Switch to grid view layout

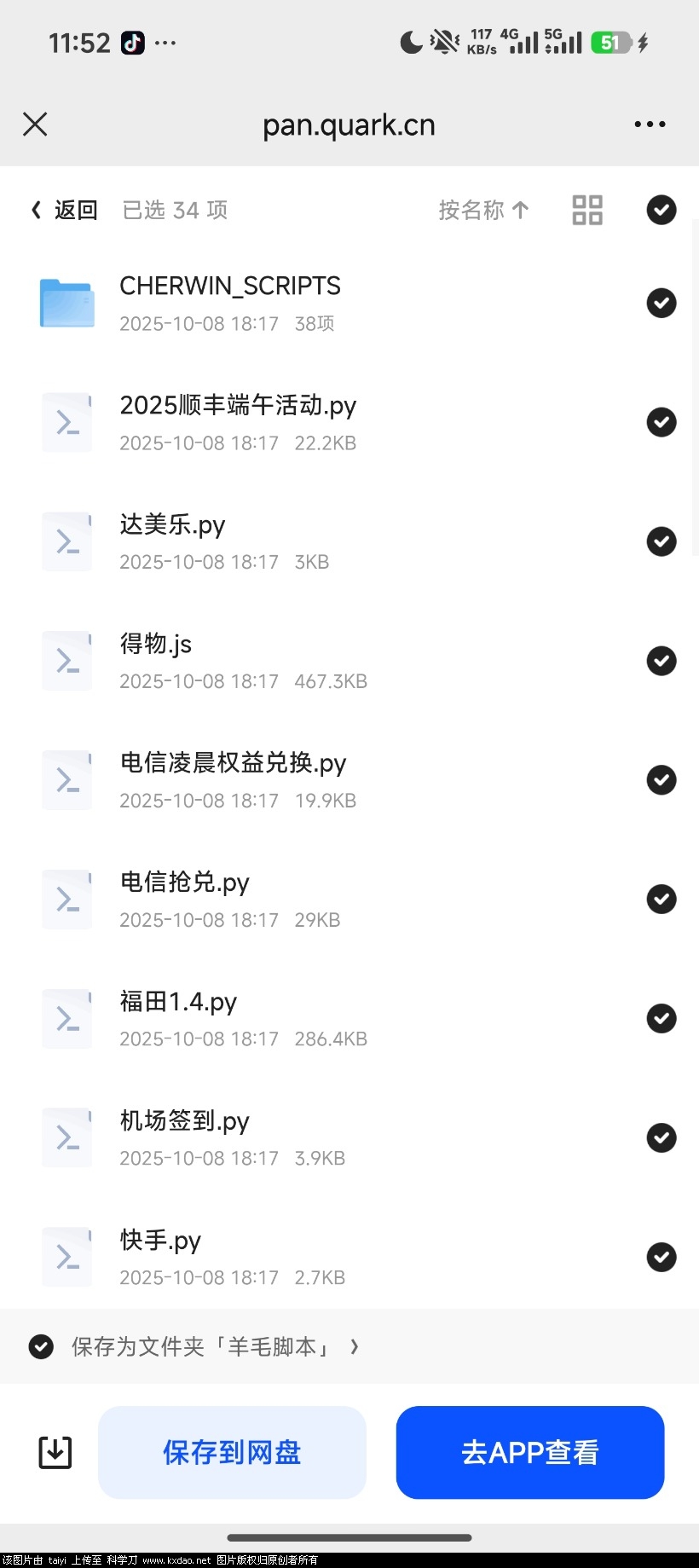pyautogui.click(x=587, y=210)
